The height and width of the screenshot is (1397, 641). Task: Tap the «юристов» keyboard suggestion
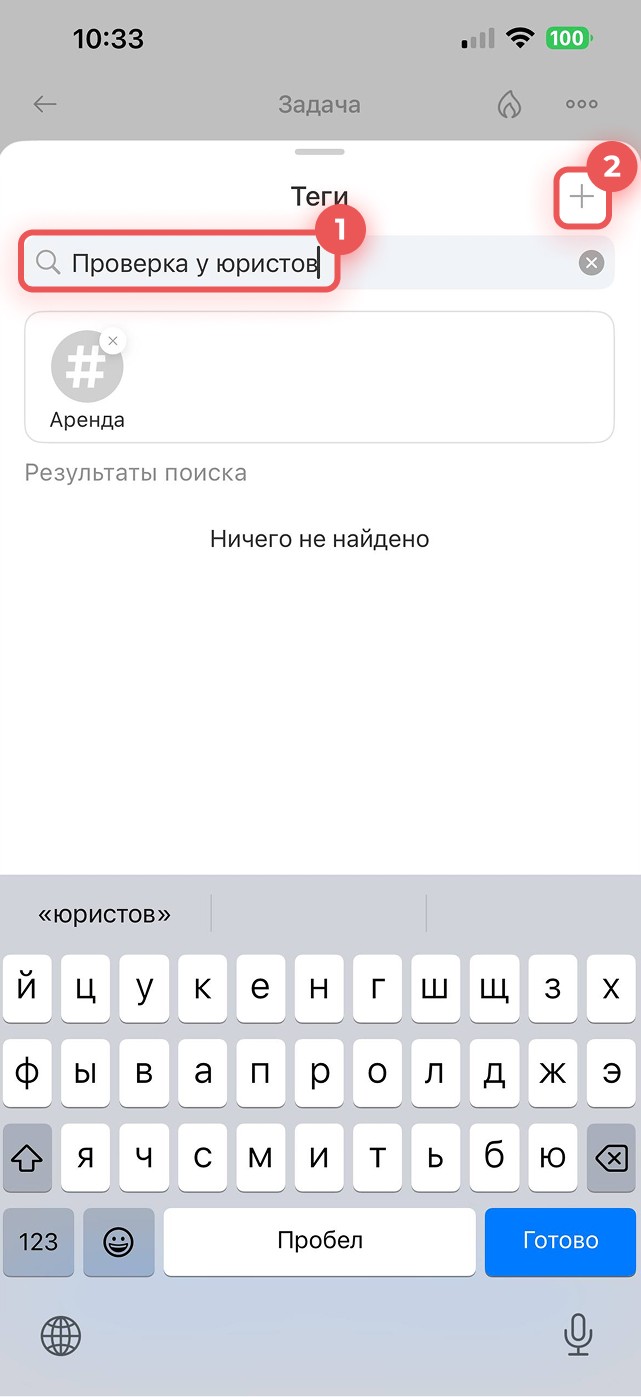click(x=105, y=914)
